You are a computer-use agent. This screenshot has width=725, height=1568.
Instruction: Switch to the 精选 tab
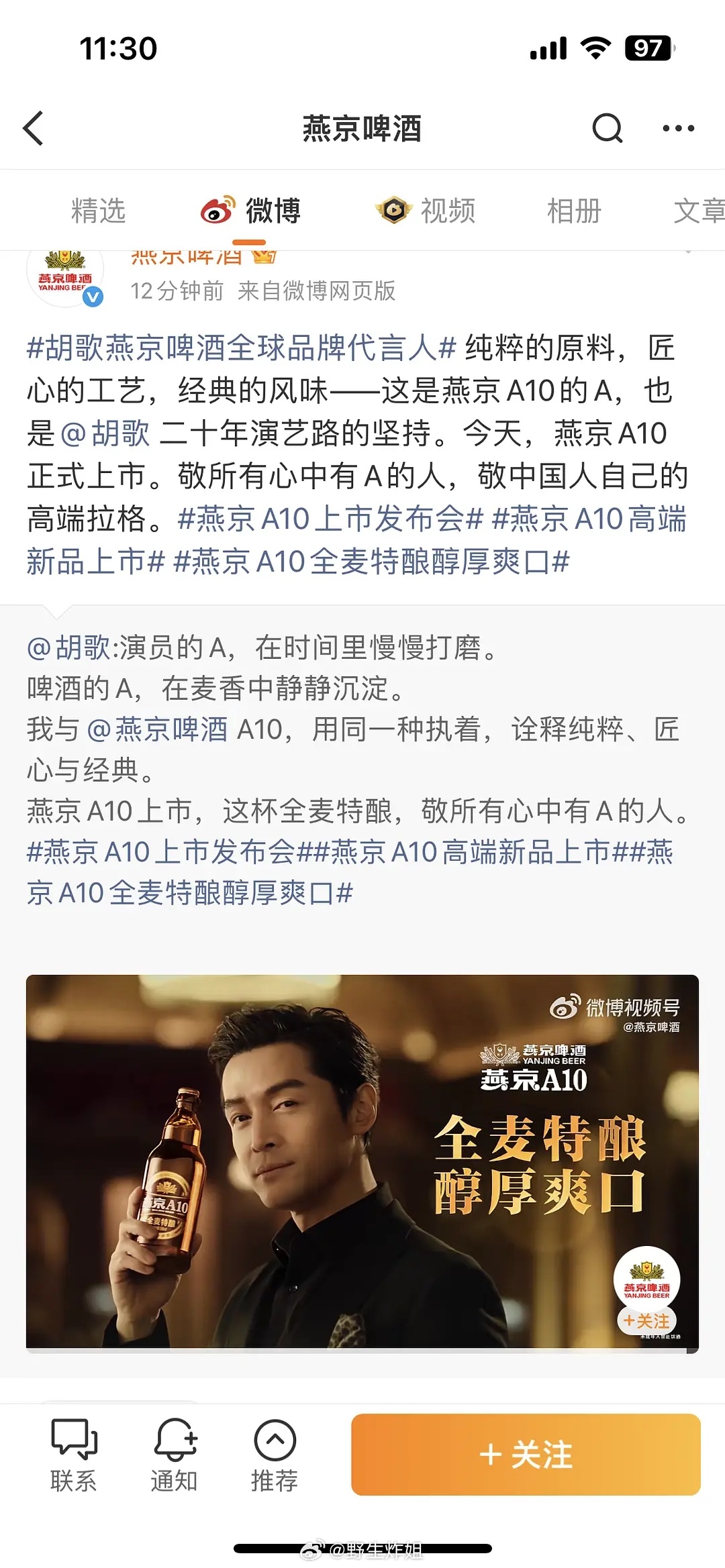98,209
